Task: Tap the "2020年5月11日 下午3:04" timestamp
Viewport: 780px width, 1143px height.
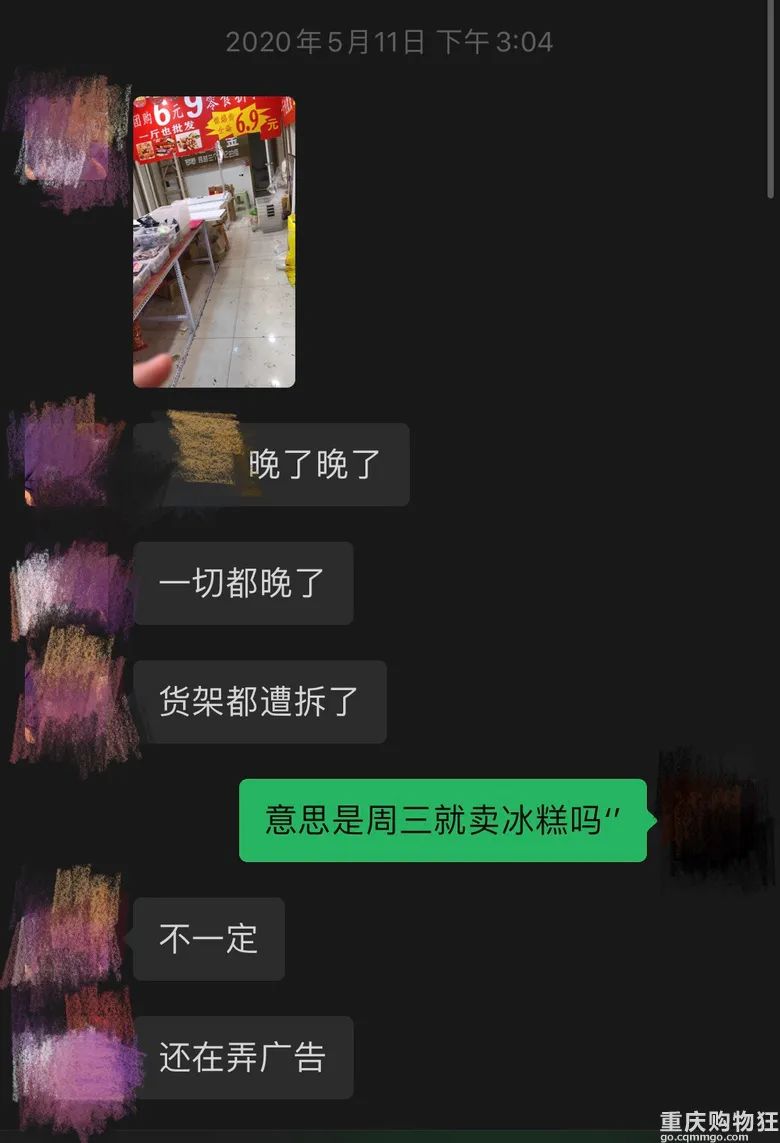Action: pos(390,42)
